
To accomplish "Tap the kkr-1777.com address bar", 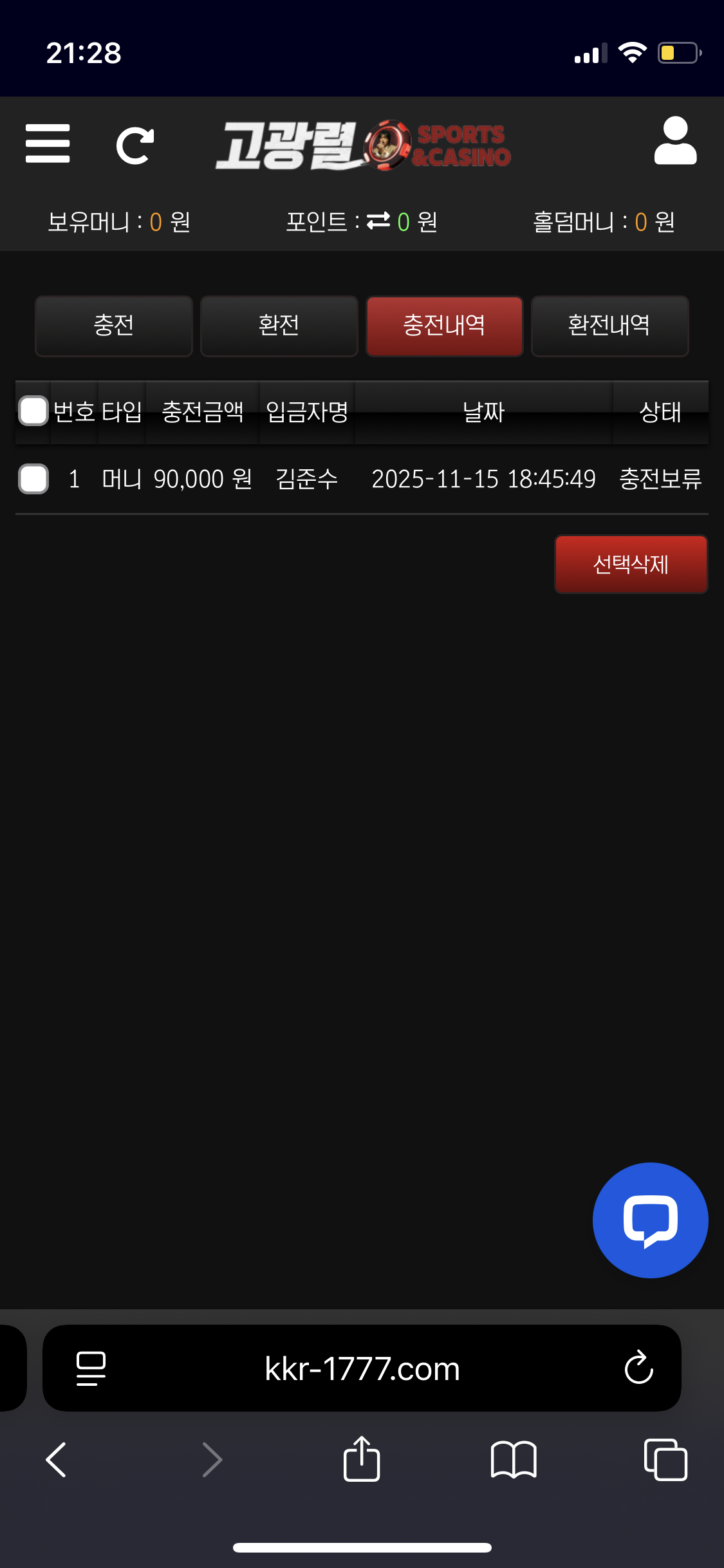I will point(362,1368).
